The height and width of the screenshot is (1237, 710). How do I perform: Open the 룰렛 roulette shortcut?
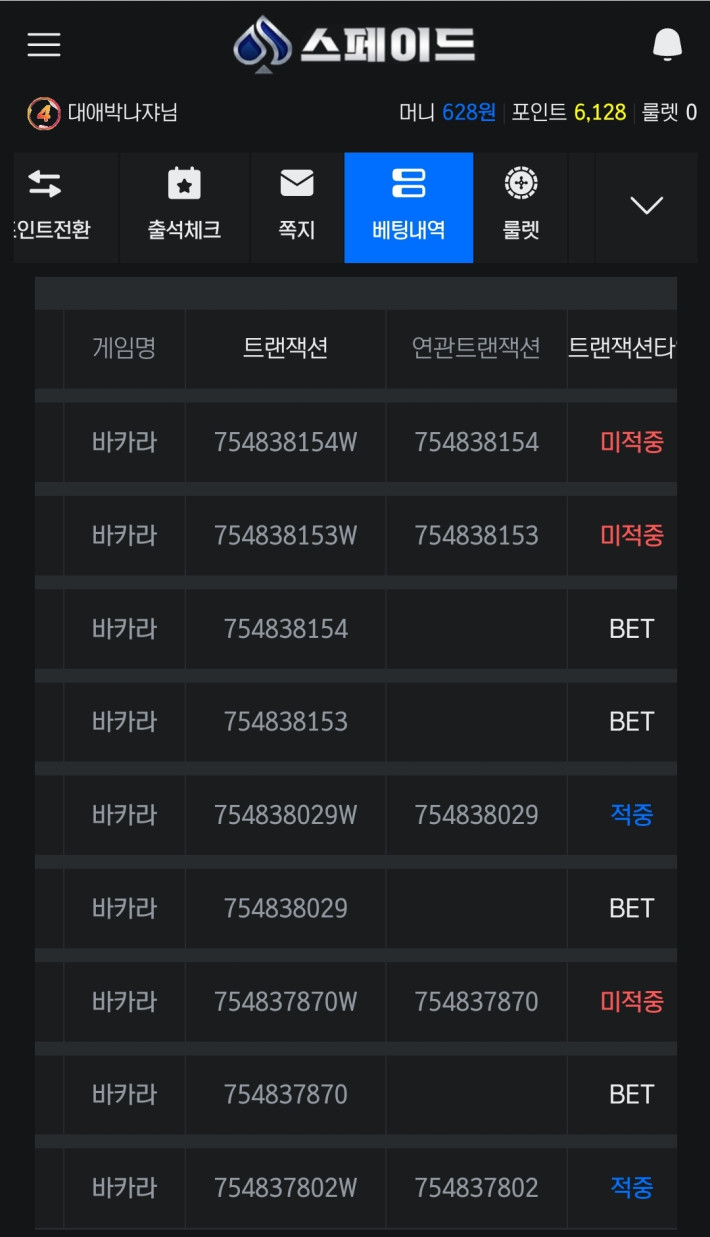(521, 208)
